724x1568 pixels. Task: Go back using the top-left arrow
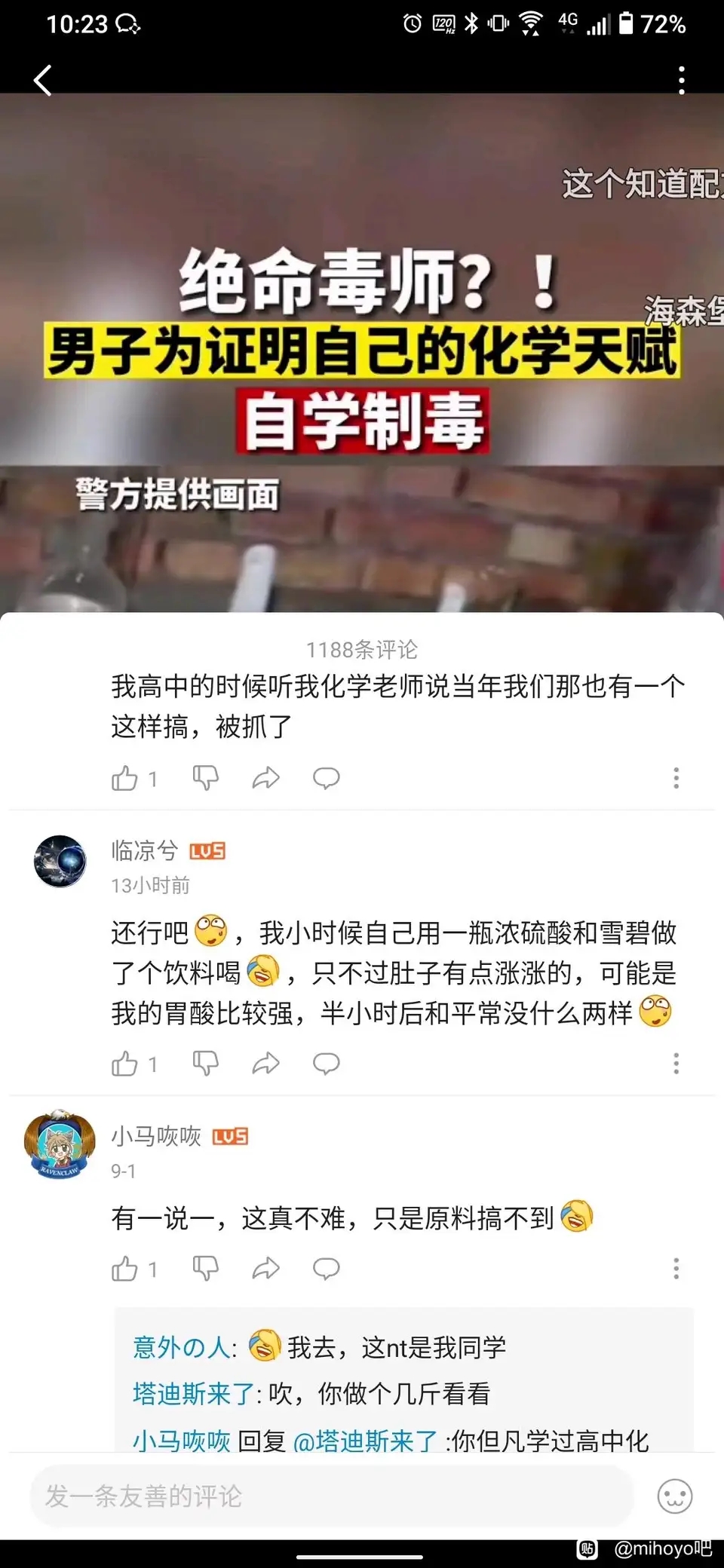(x=43, y=80)
